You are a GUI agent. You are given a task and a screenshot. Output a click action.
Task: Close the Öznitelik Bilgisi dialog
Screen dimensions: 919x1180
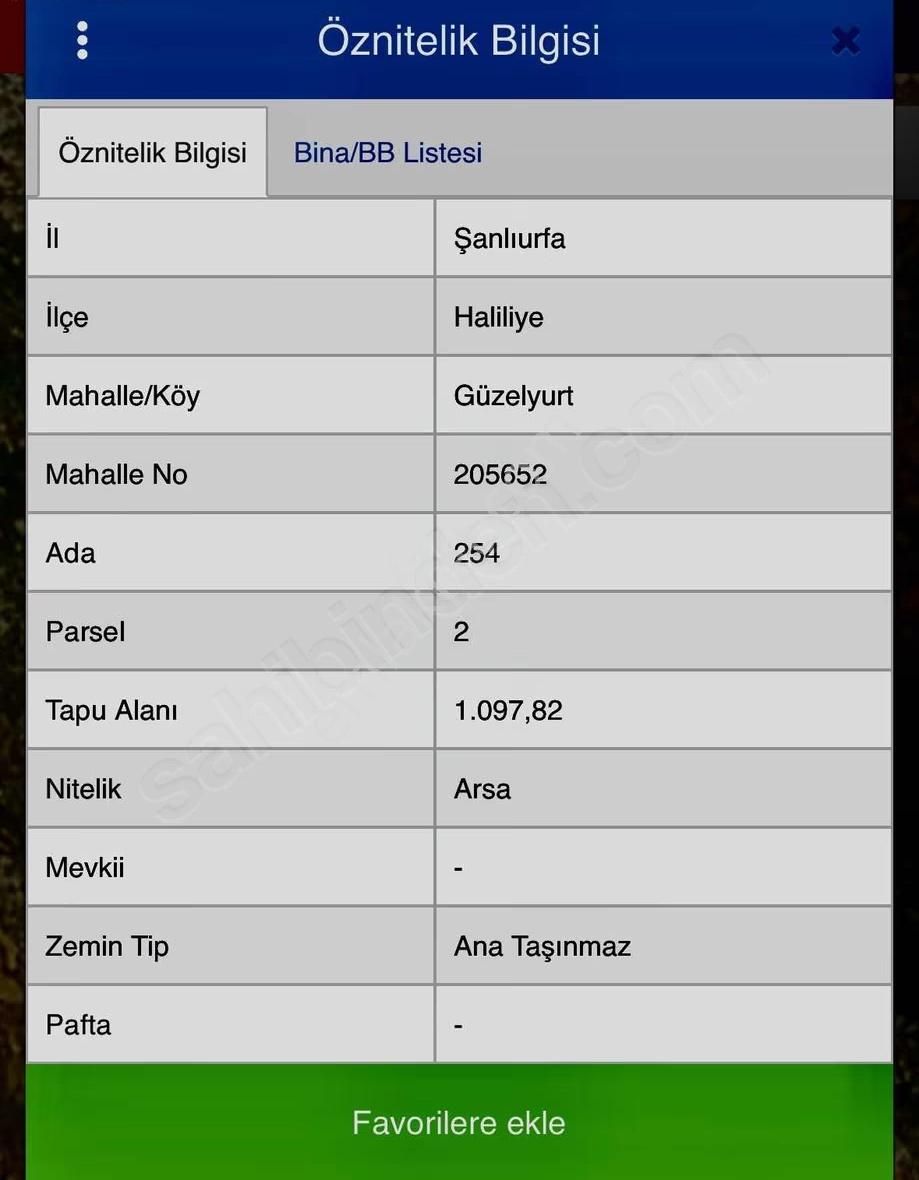click(845, 41)
